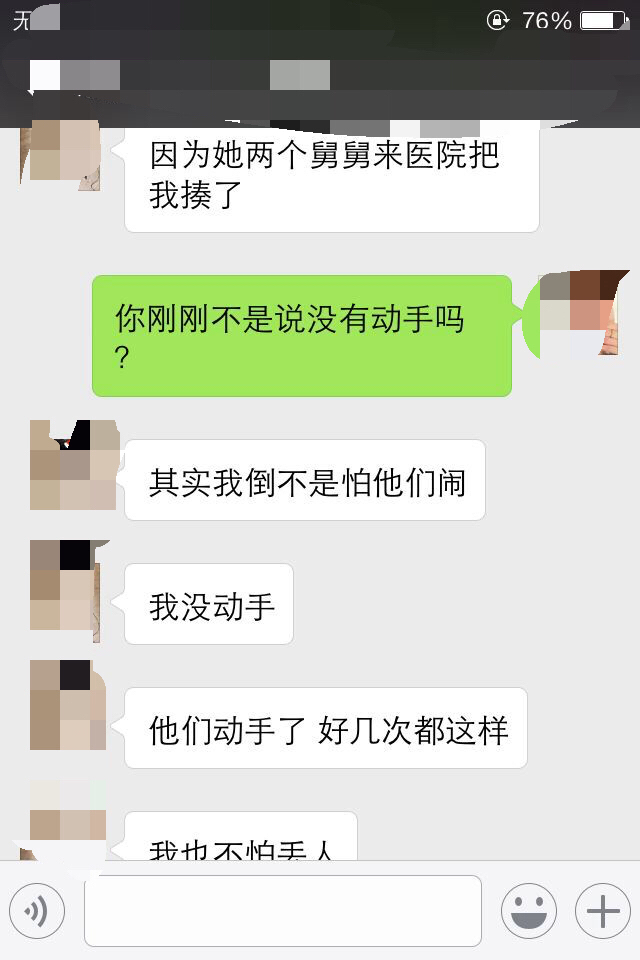The height and width of the screenshot is (960, 640).
Task: Focus the message text field
Action: pos(282,911)
